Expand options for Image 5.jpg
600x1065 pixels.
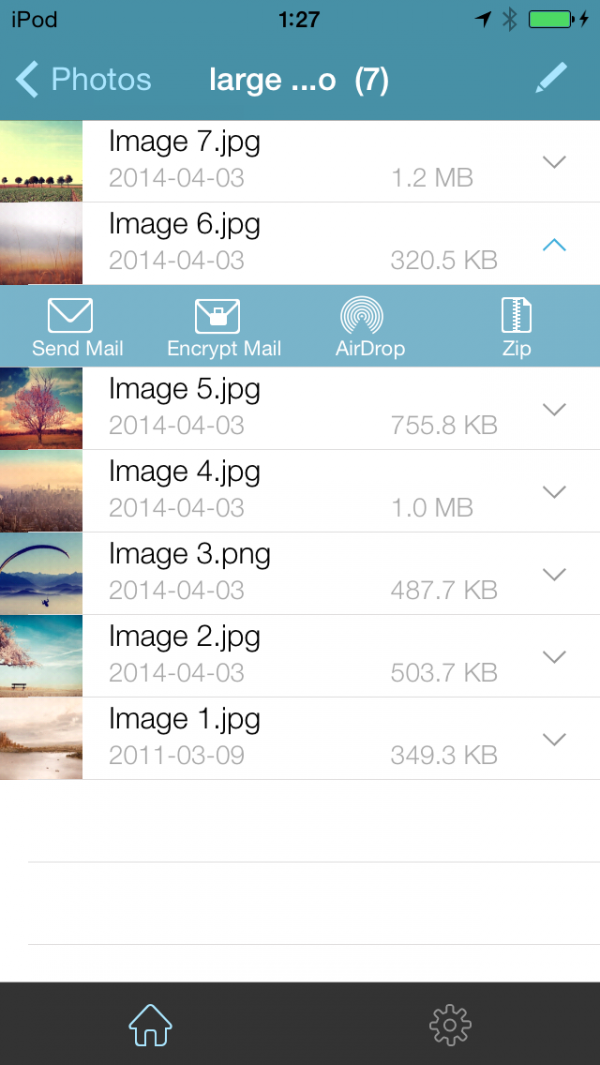tap(554, 409)
